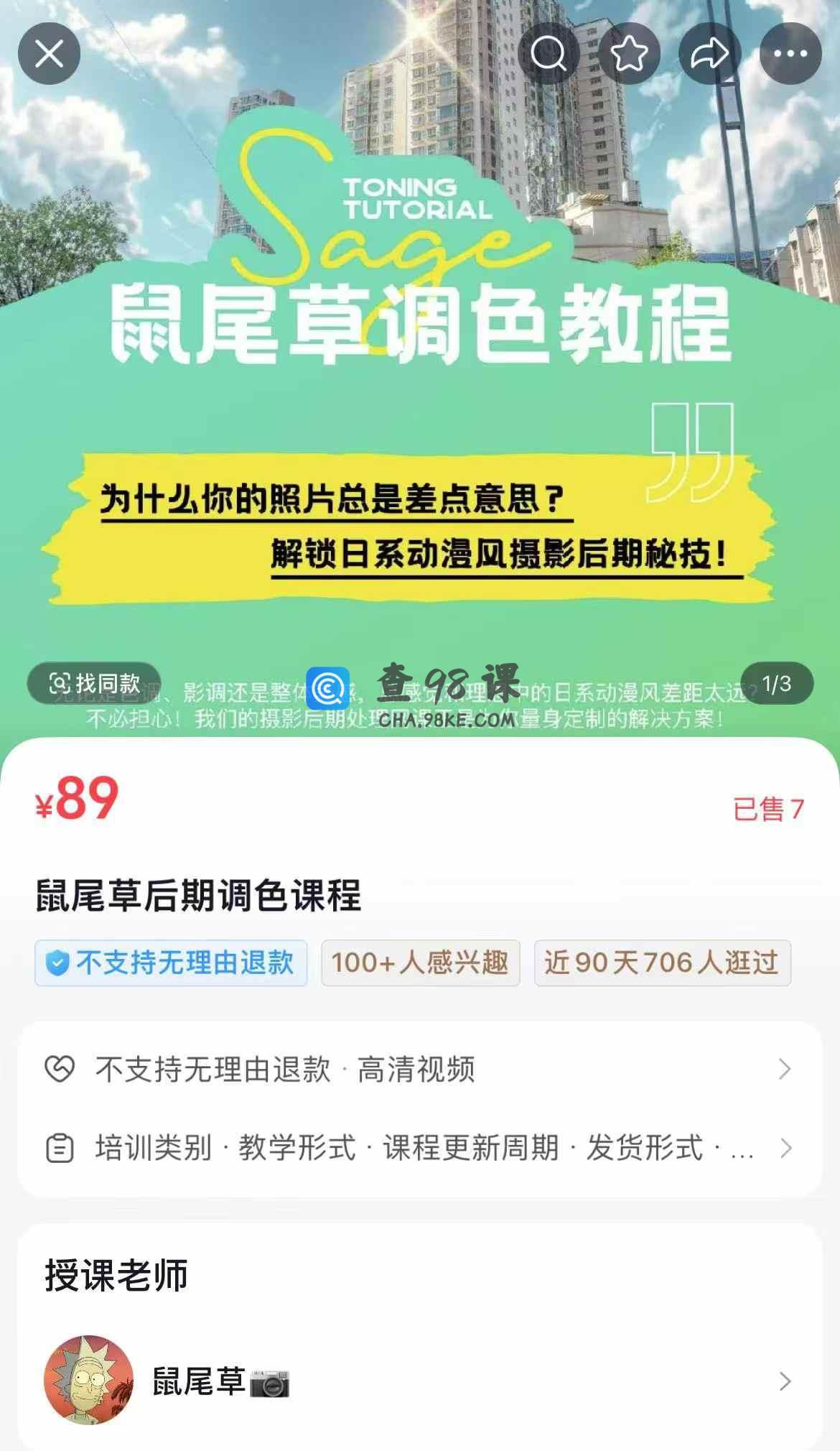The height and width of the screenshot is (1451, 840).
Task: Tap the 不支持无理由退款 tag
Action: (x=171, y=963)
